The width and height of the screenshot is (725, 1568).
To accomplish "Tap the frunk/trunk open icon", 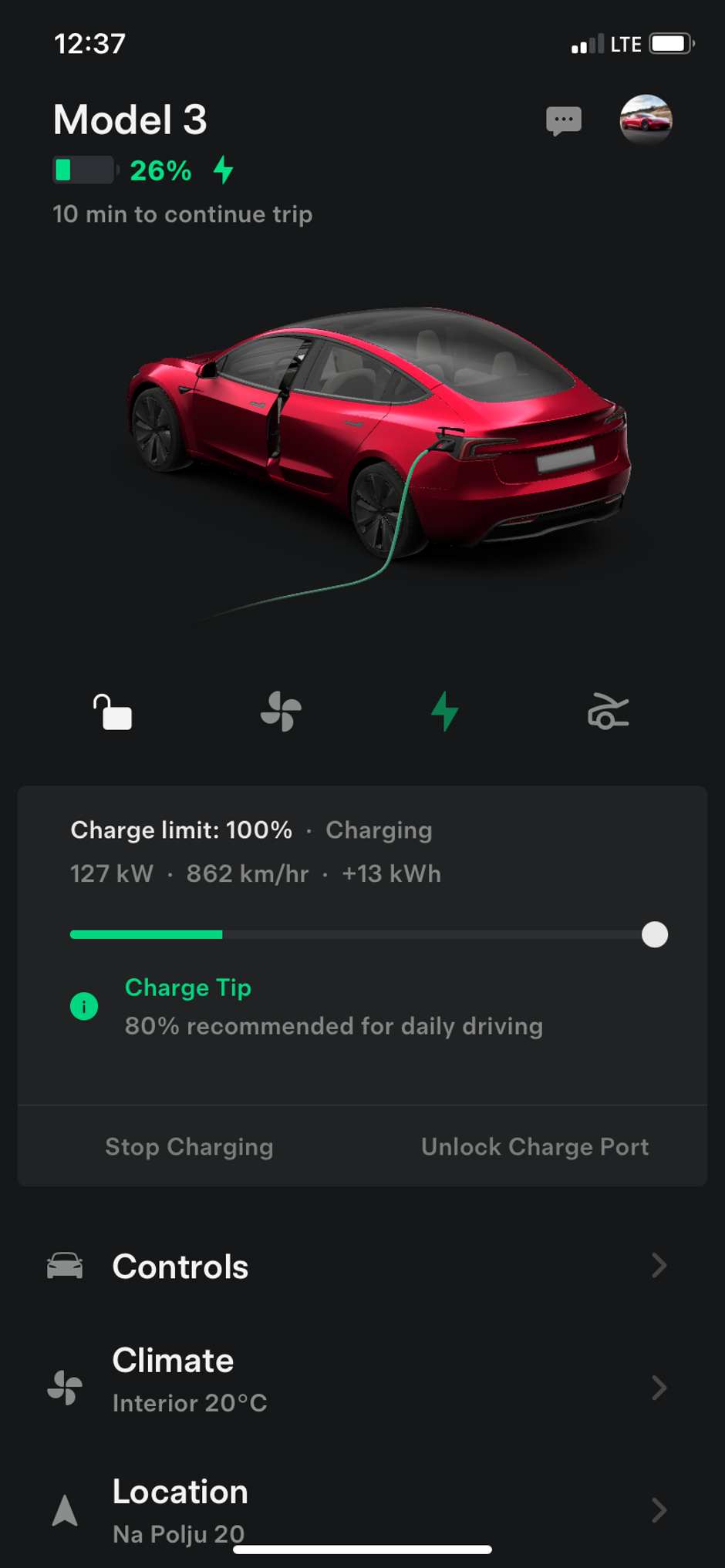I will click(609, 712).
